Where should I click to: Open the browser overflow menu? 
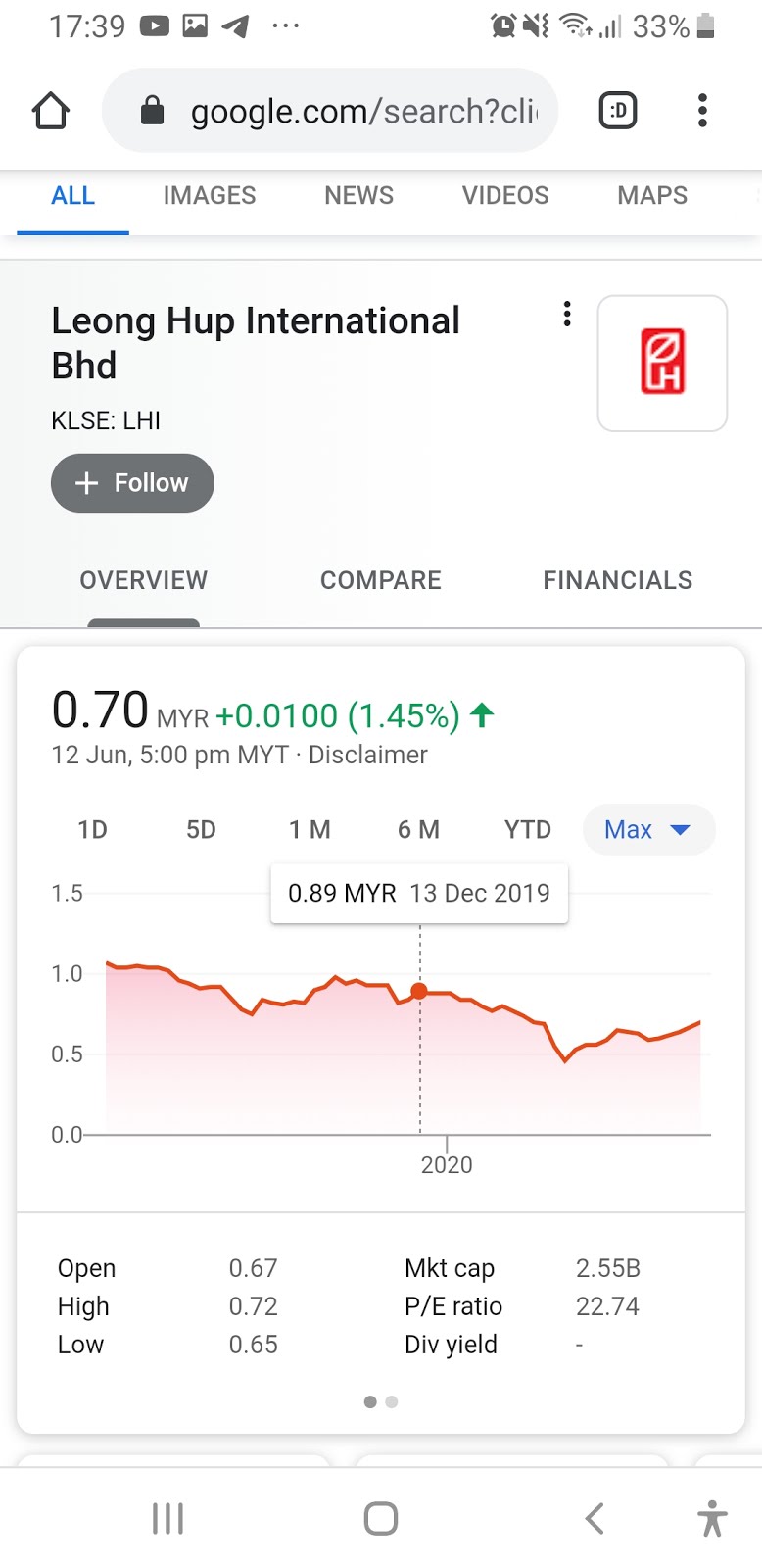click(x=702, y=111)
